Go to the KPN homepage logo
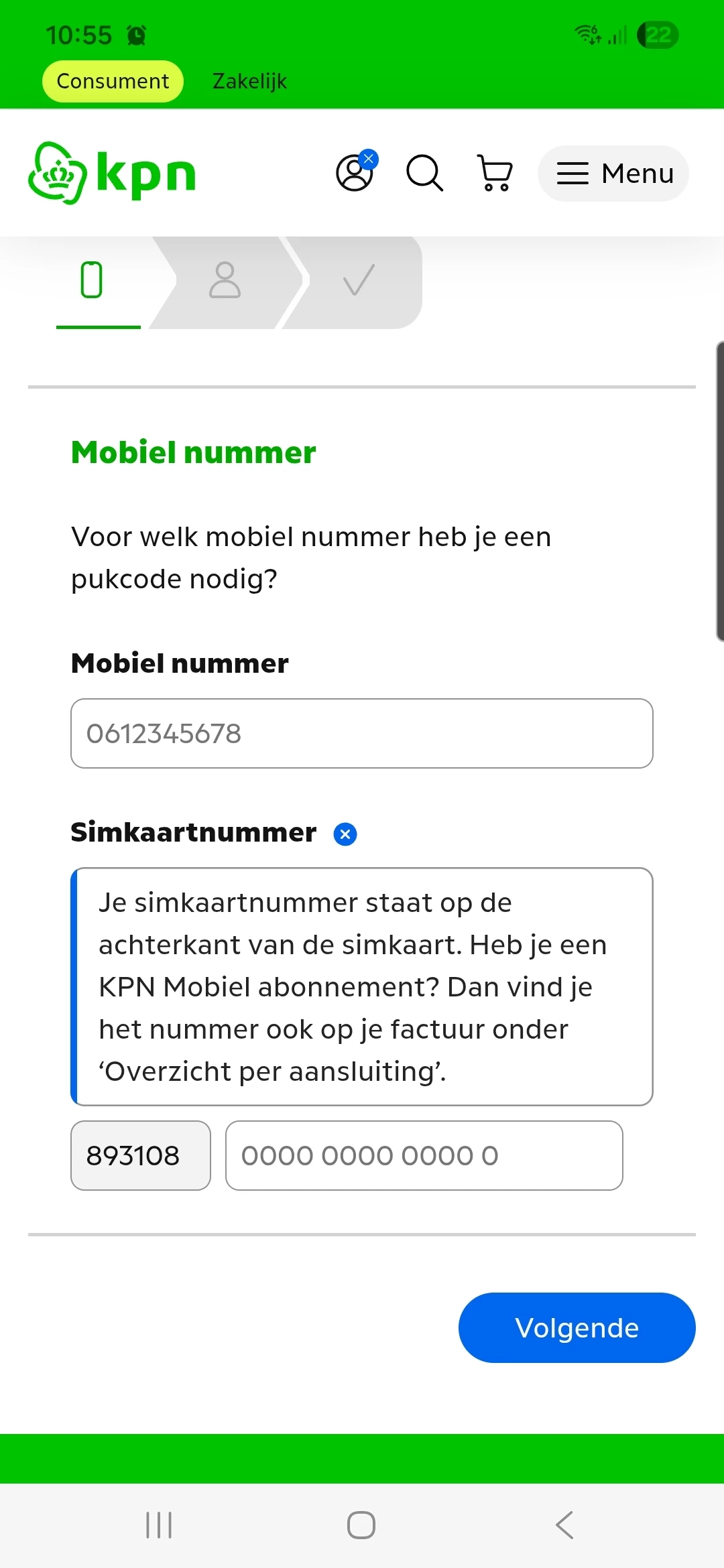The image size is (724, 1568). 112,173
